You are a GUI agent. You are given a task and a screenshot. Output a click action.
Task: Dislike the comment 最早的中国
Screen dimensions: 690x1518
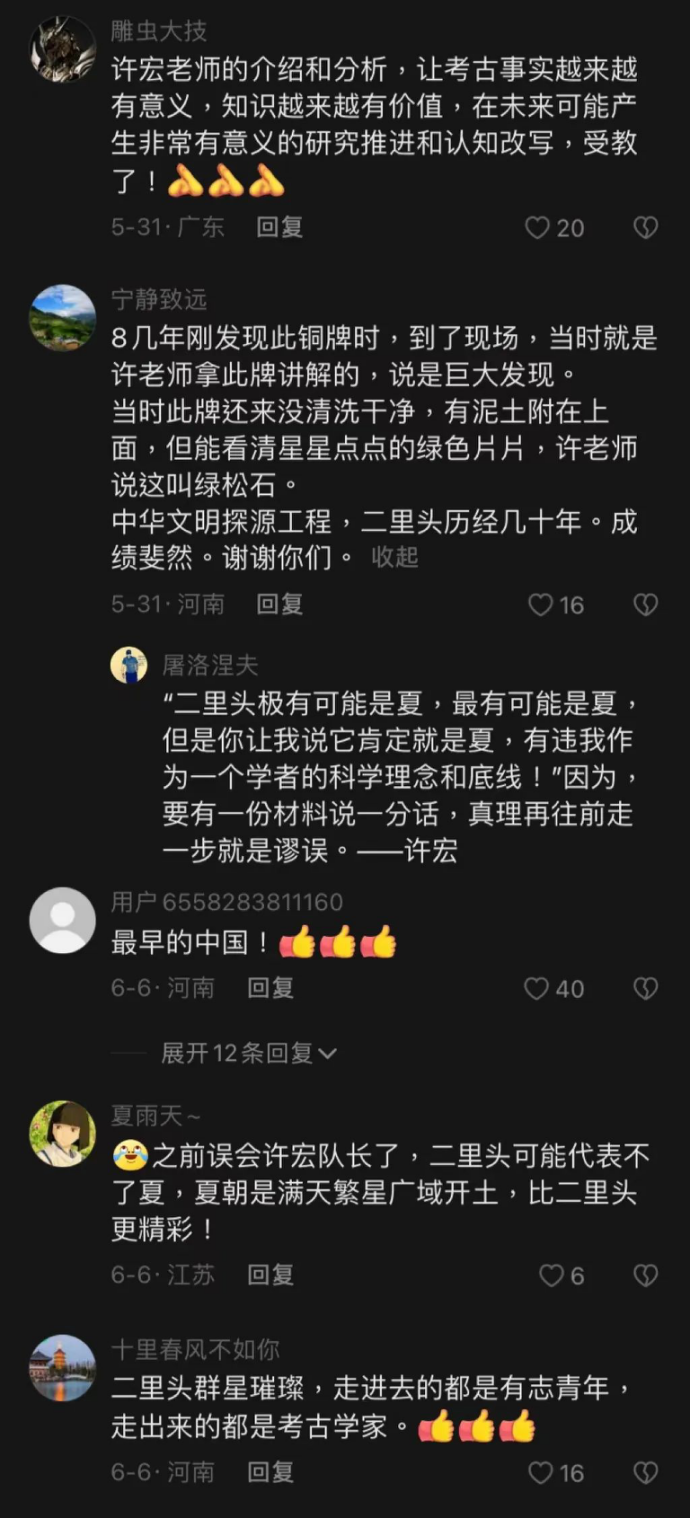pos(646,989)
